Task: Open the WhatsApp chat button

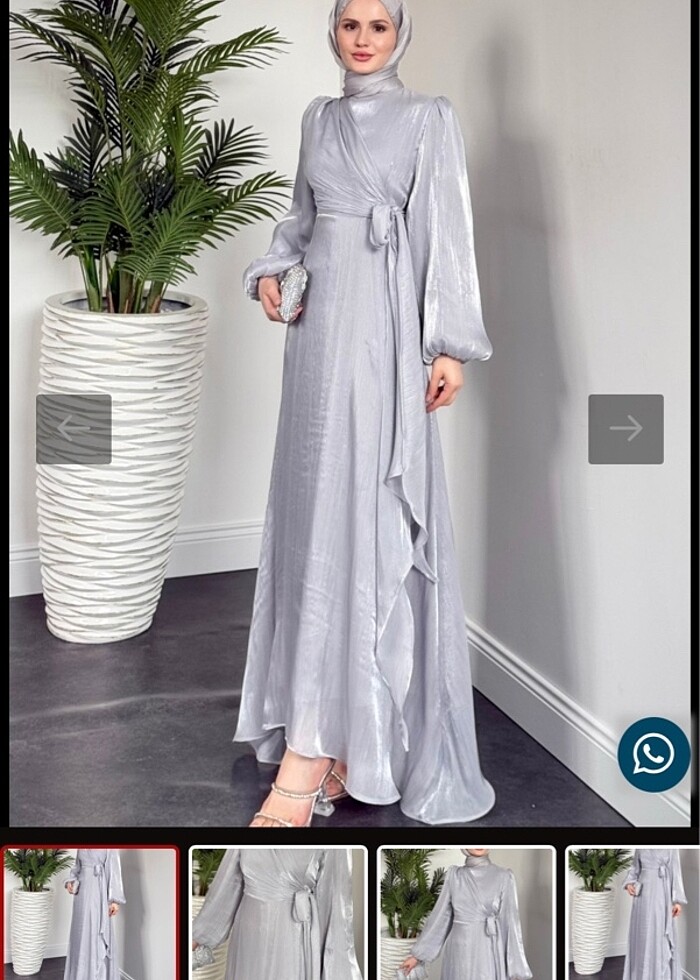Action: (654, 755)
